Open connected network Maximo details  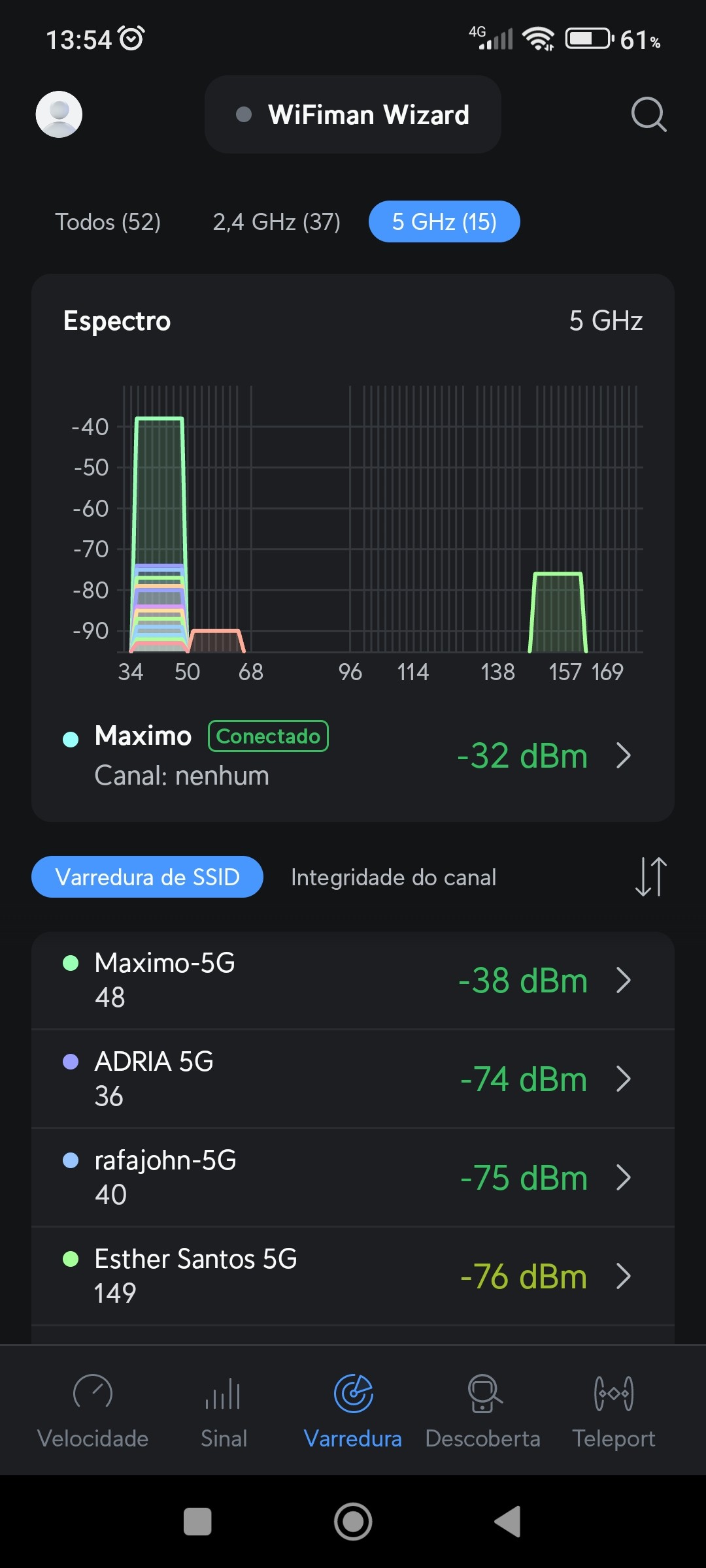(x=353, y=755)
